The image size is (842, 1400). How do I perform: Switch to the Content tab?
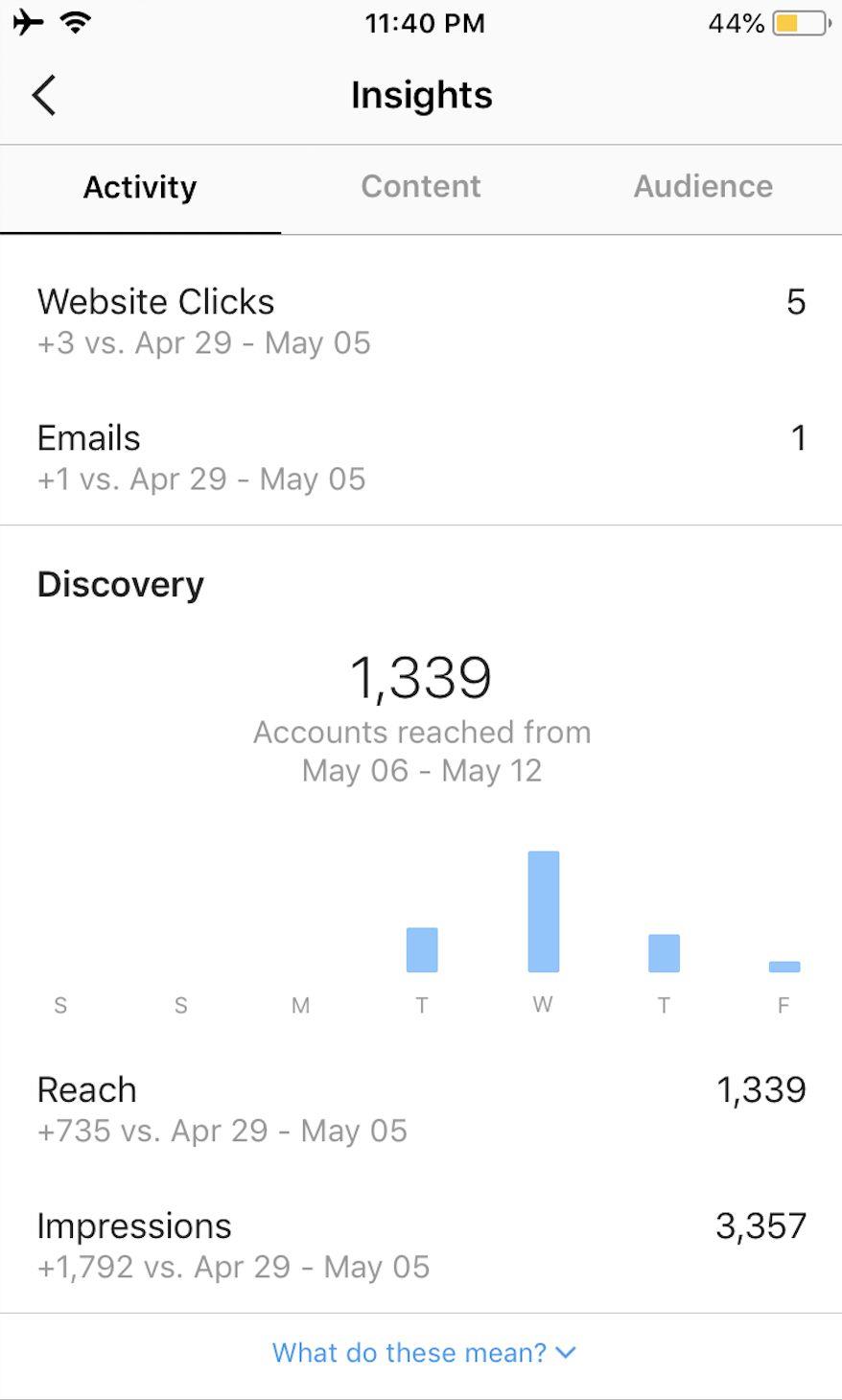click(x=420, y=187)
